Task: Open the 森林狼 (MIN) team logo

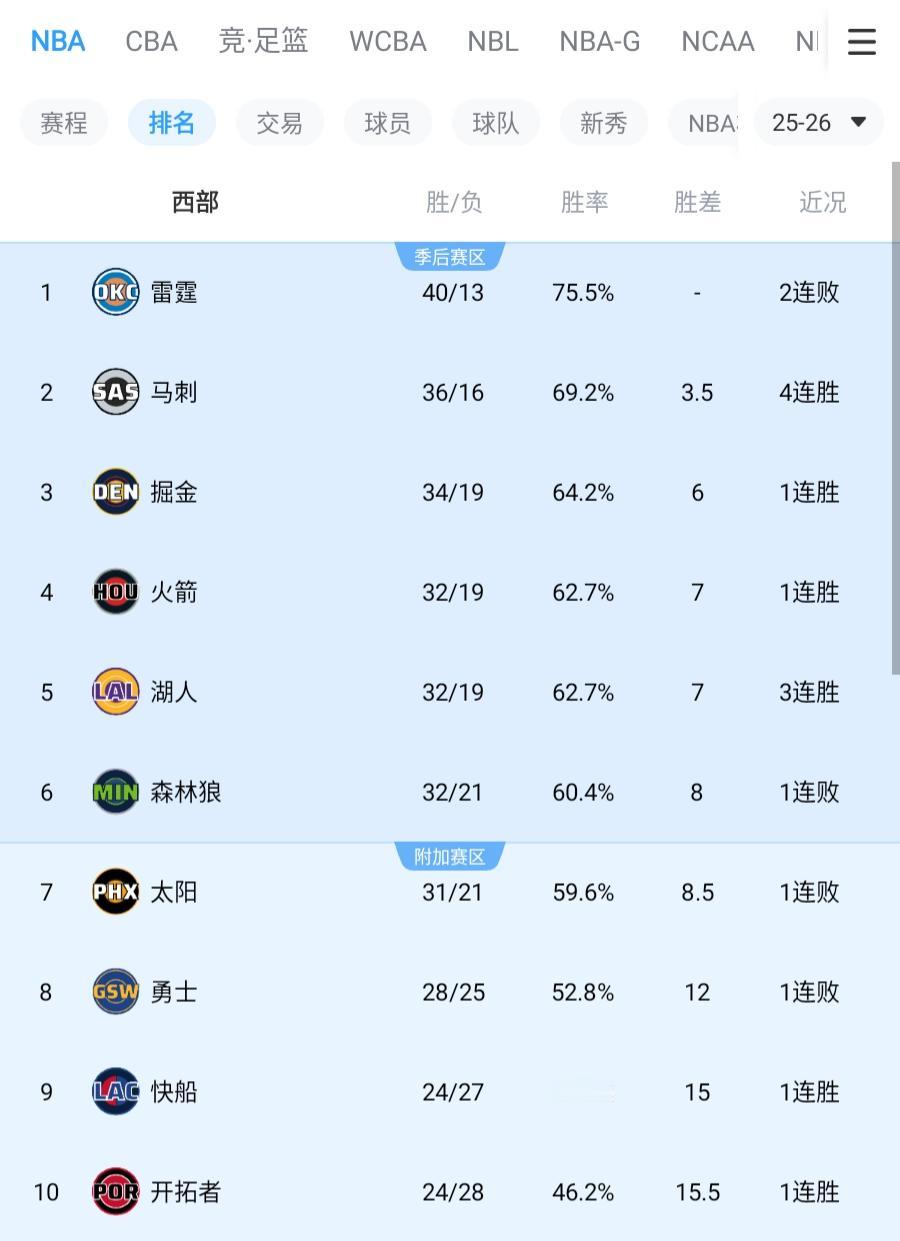Action: pos(114,792)
